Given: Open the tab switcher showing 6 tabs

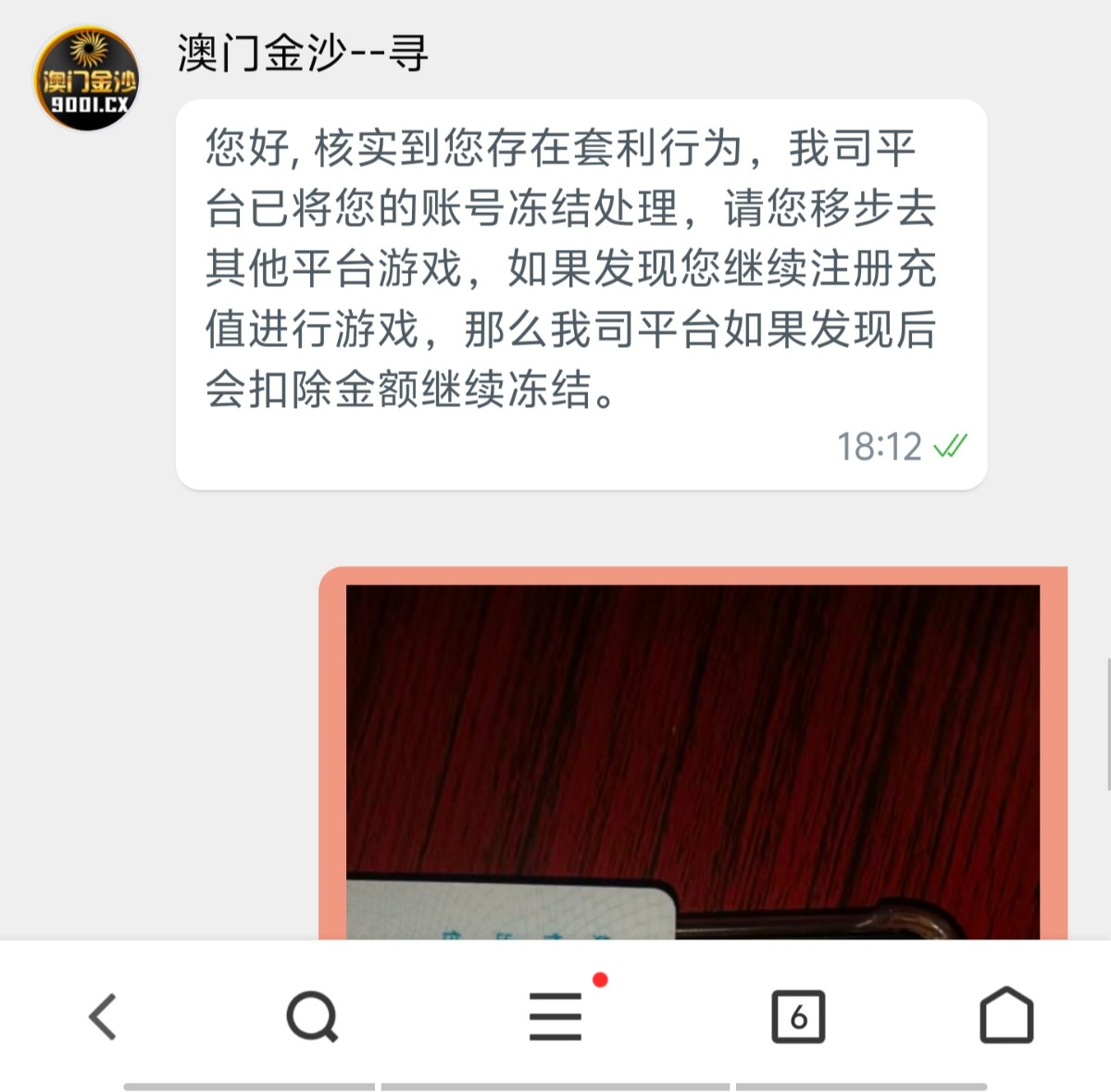Looking at the screenshot, I should pyautogui.click(x=798, y=1016).
